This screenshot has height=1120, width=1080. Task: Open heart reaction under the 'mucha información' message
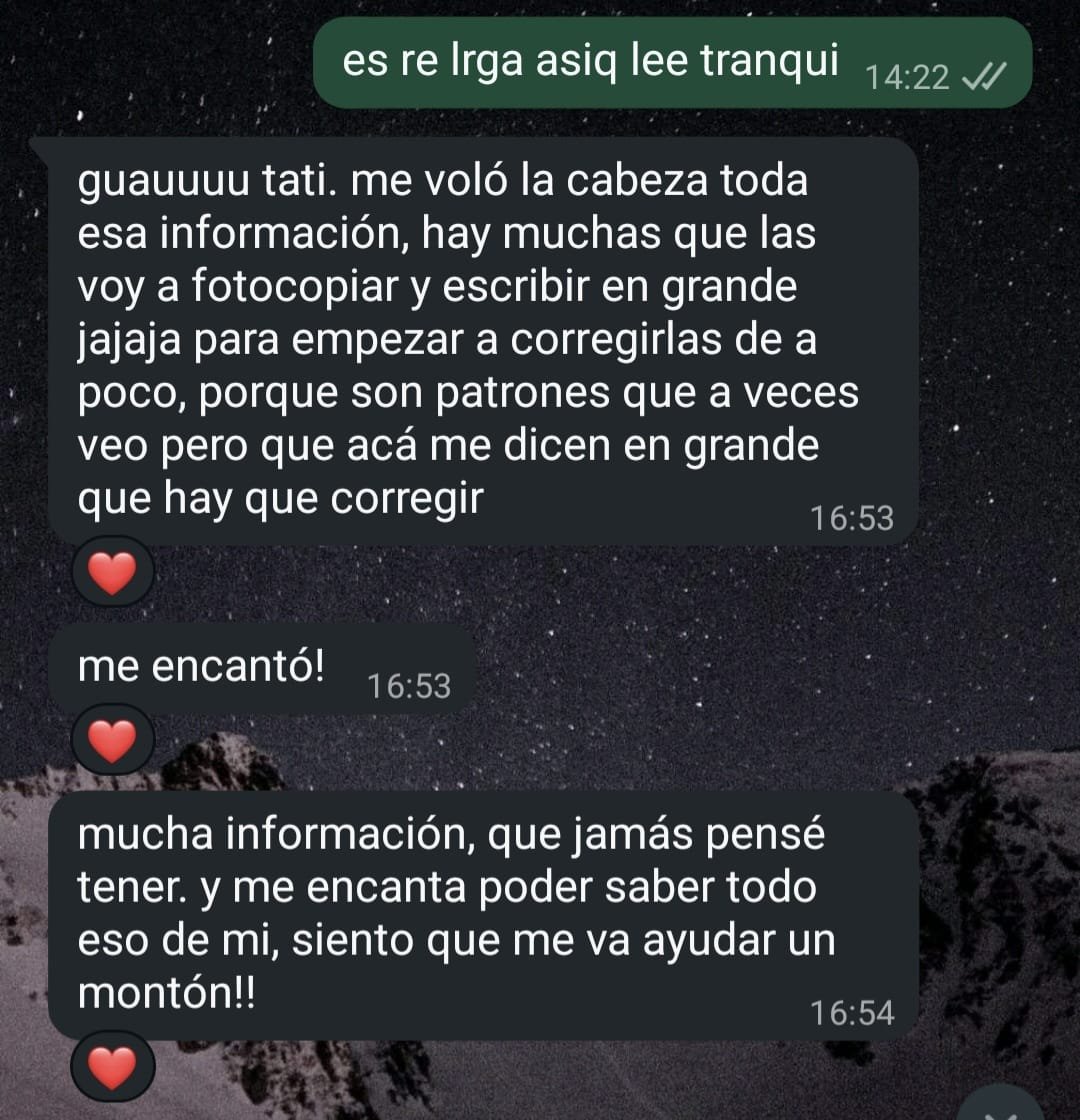pyautogui.click(x=112, y=1068)
